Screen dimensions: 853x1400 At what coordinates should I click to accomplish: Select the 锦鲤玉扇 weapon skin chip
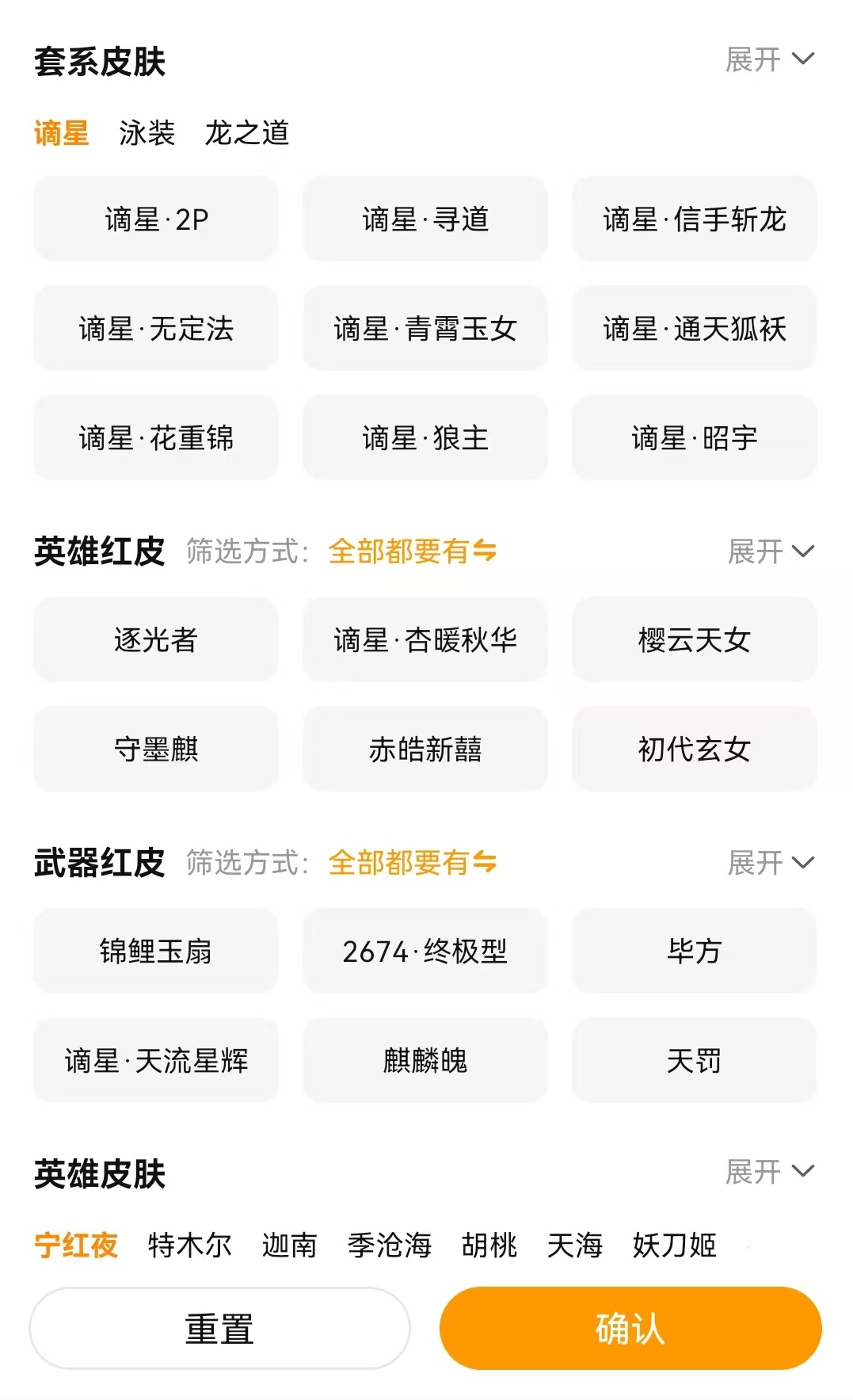156,952
